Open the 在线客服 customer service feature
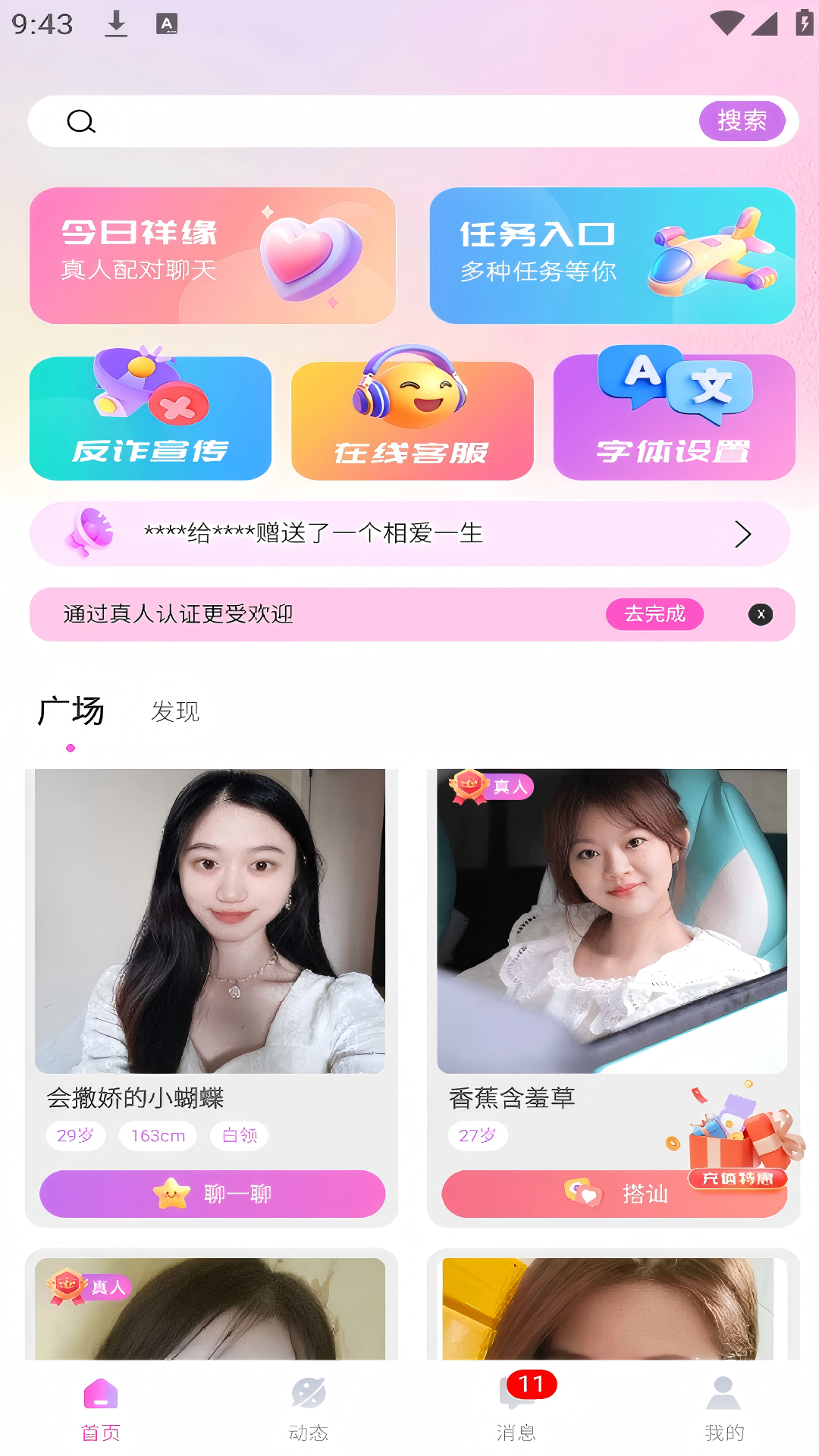 [412, 418]
